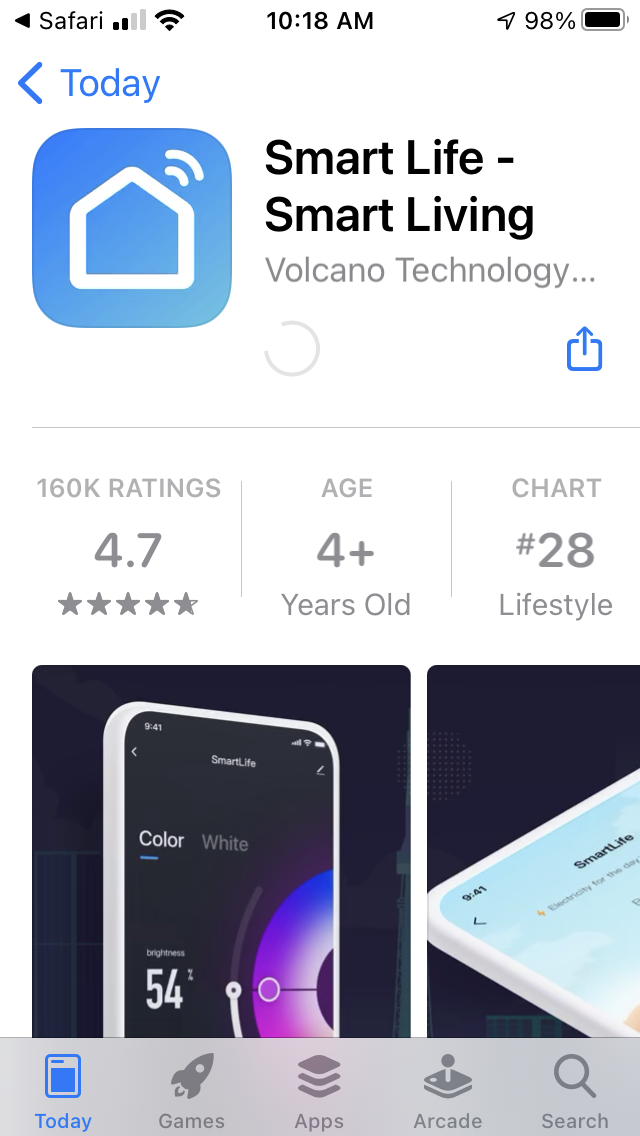Switch to the Today tab
Viewport: 640px width, 1136px height.
pyautogui.click(x=63, y=1091)
